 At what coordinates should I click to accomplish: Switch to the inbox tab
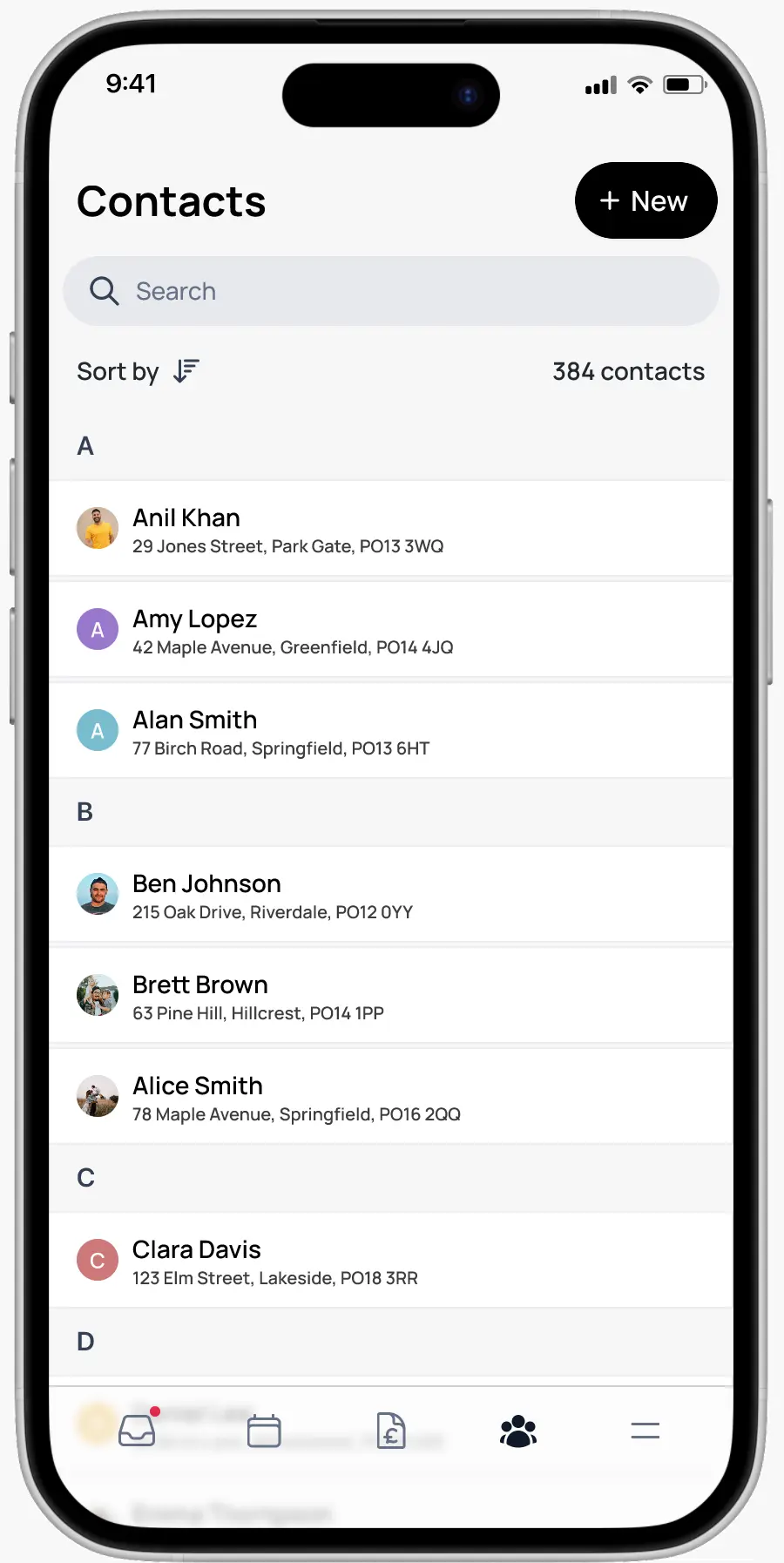click(x=137, y=1431)
